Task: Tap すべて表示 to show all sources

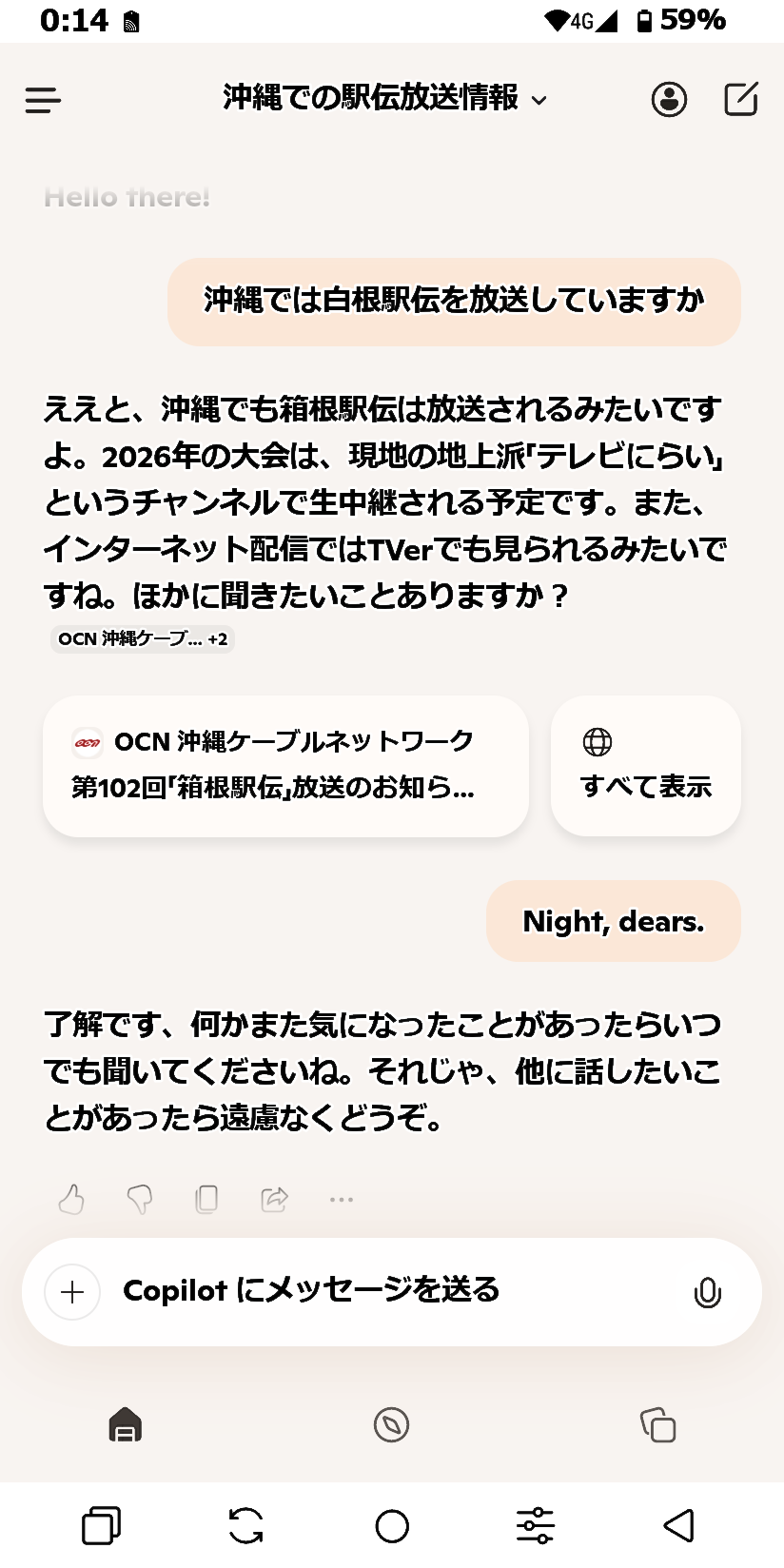Action: 645,766
